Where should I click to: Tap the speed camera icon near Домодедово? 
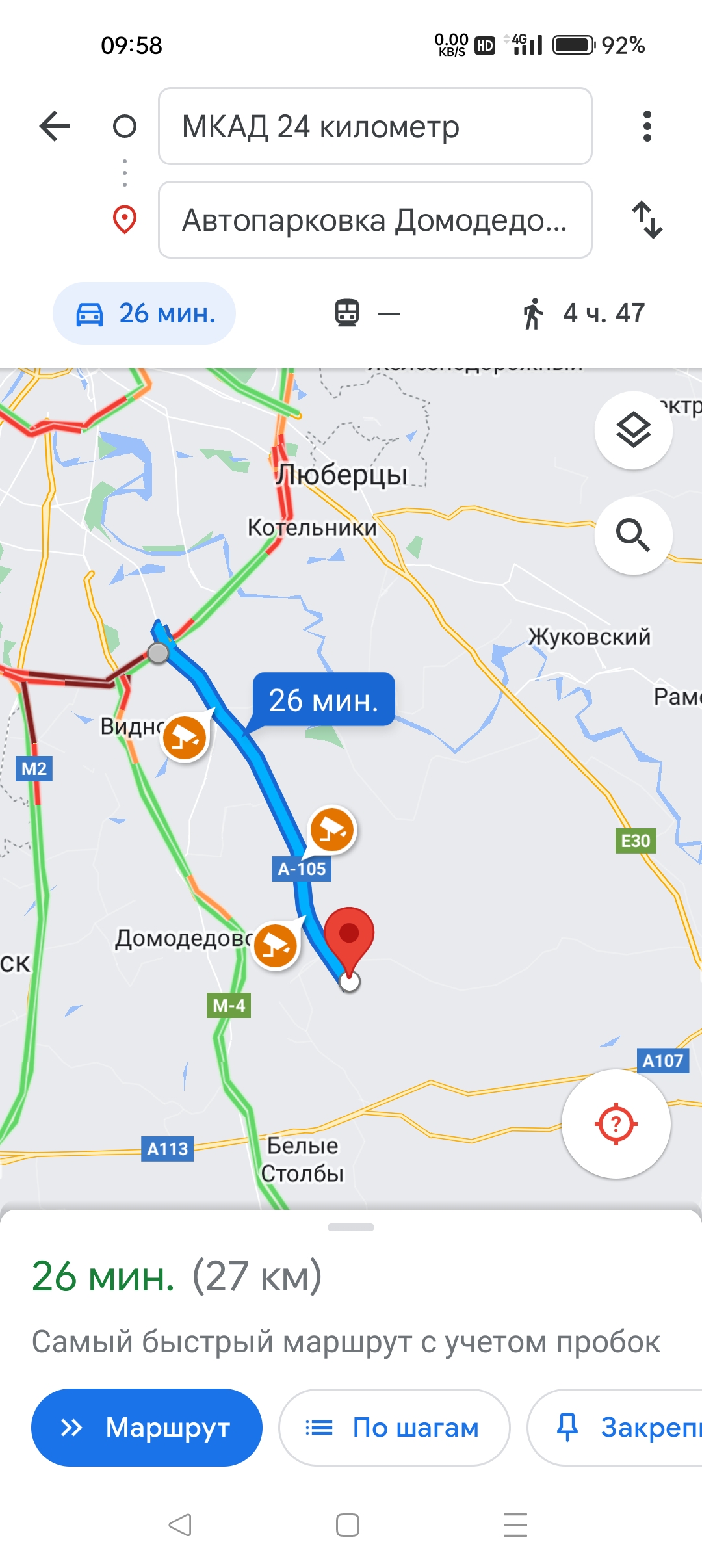click(x=276, y=946)
